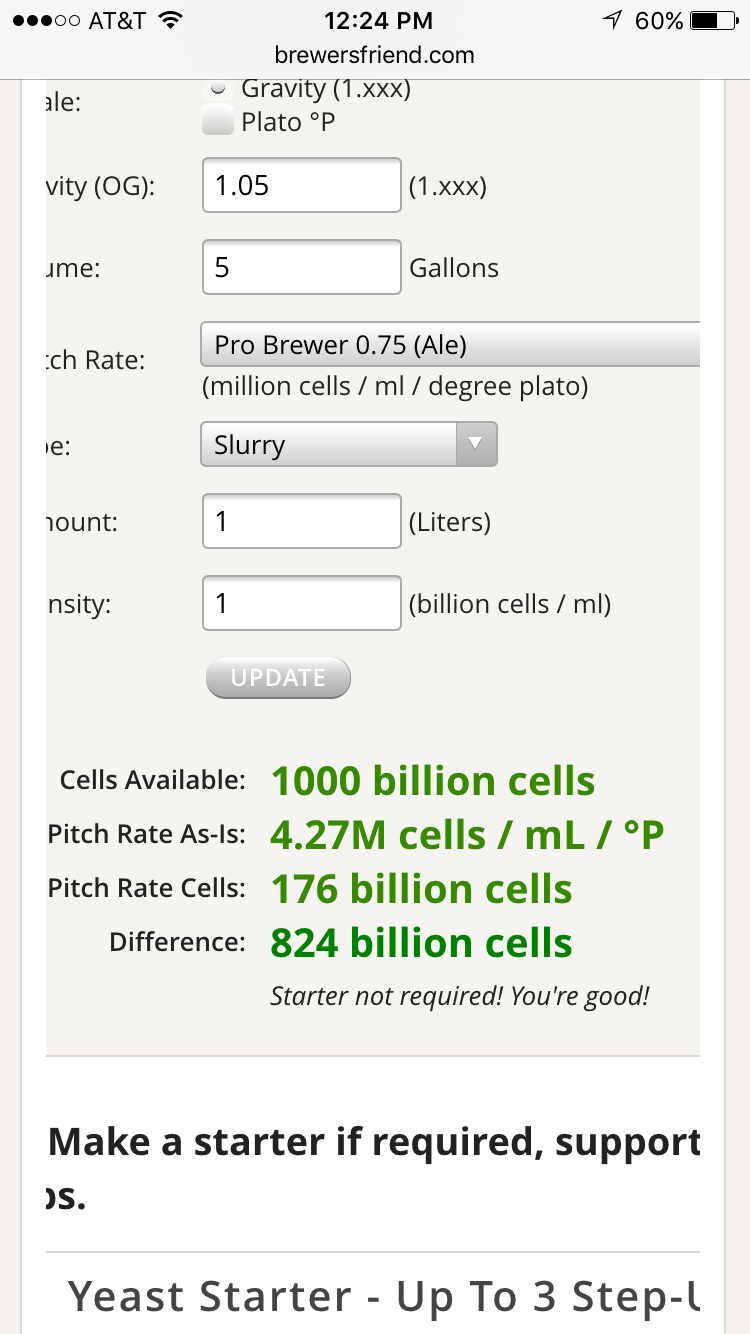Viewport: 750px width, 1334px height.
Task: Edit the volume field in Gallons
Action: coord(302,267)
